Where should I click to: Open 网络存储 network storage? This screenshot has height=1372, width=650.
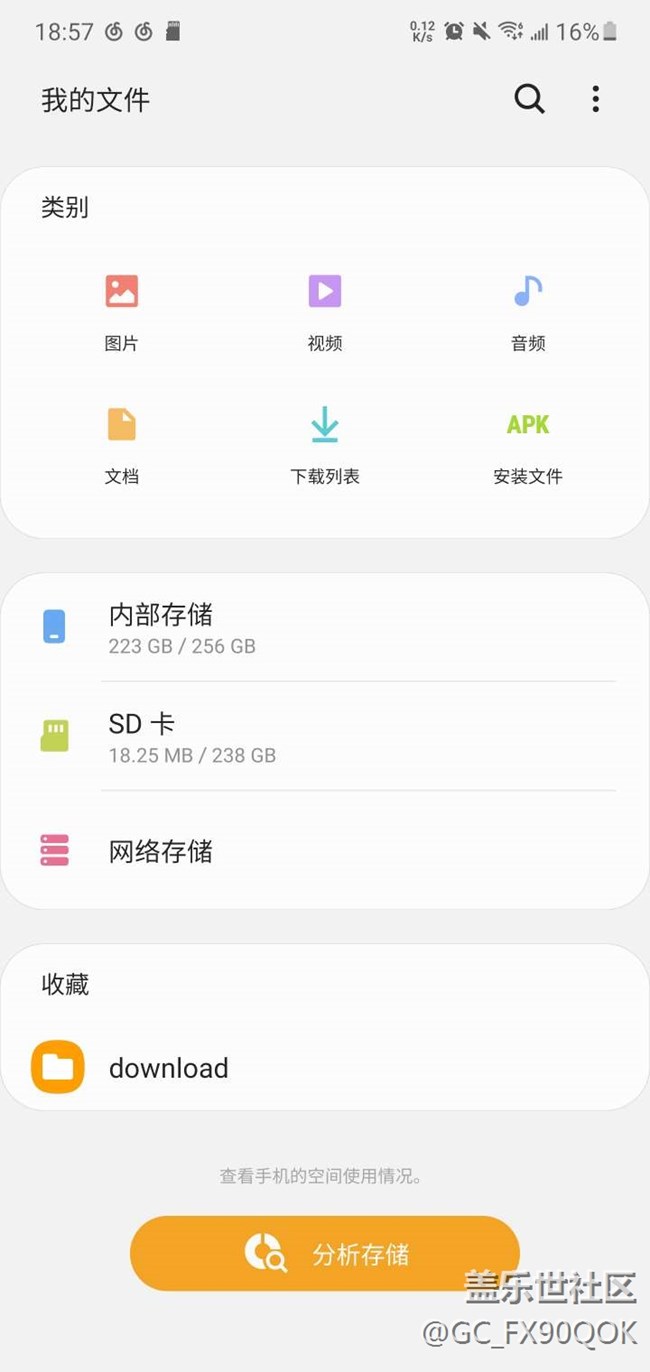click(325, 850)
